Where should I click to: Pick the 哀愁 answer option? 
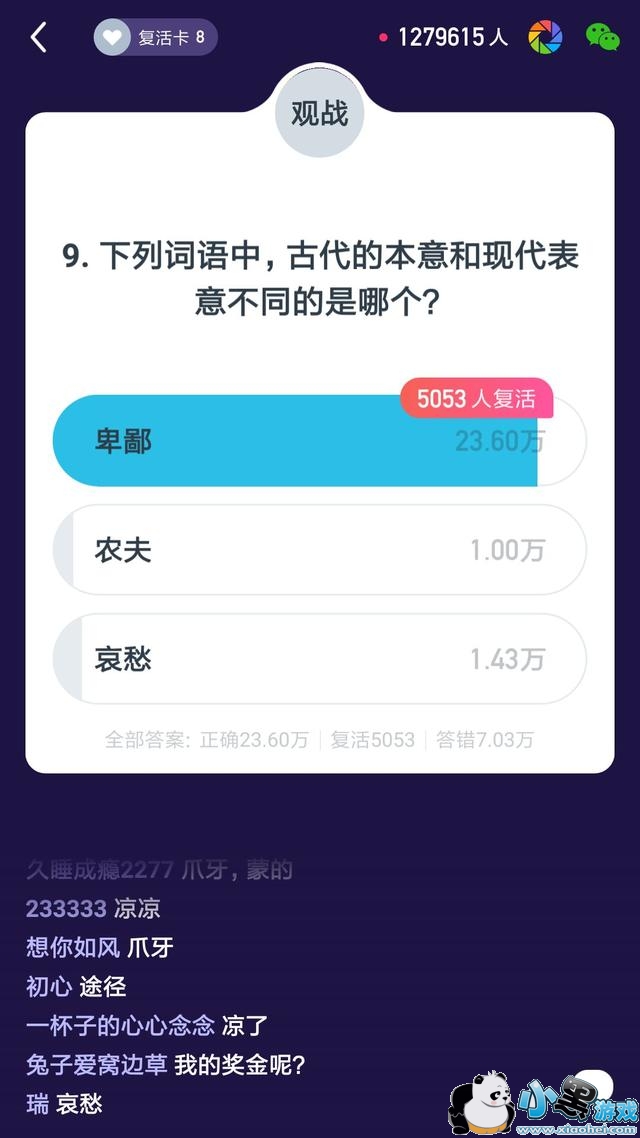[319, 659]
